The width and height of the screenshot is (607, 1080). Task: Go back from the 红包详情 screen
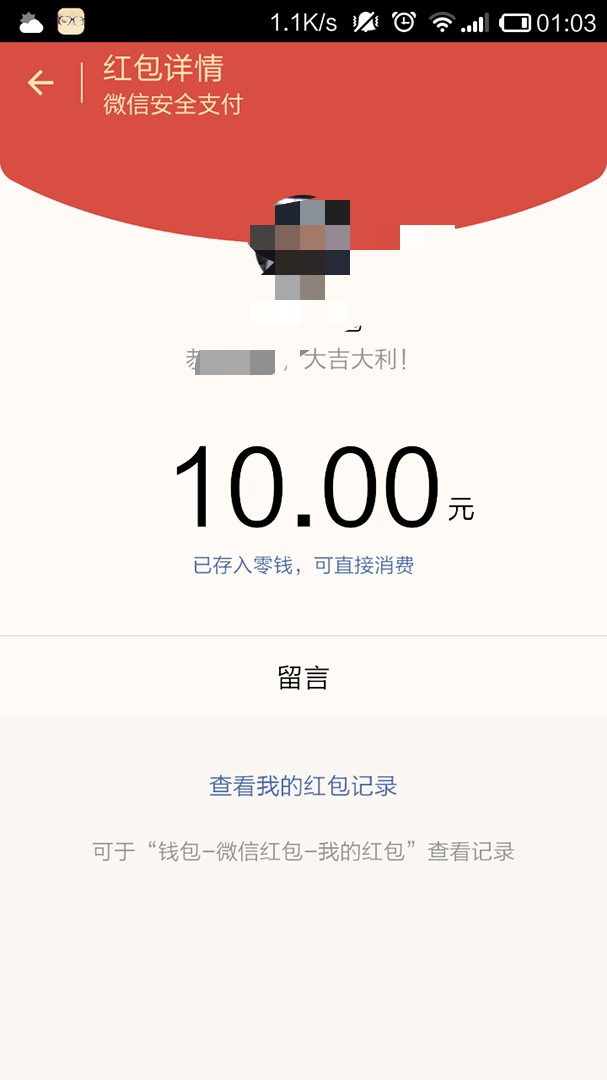click(x=41, y=83)
